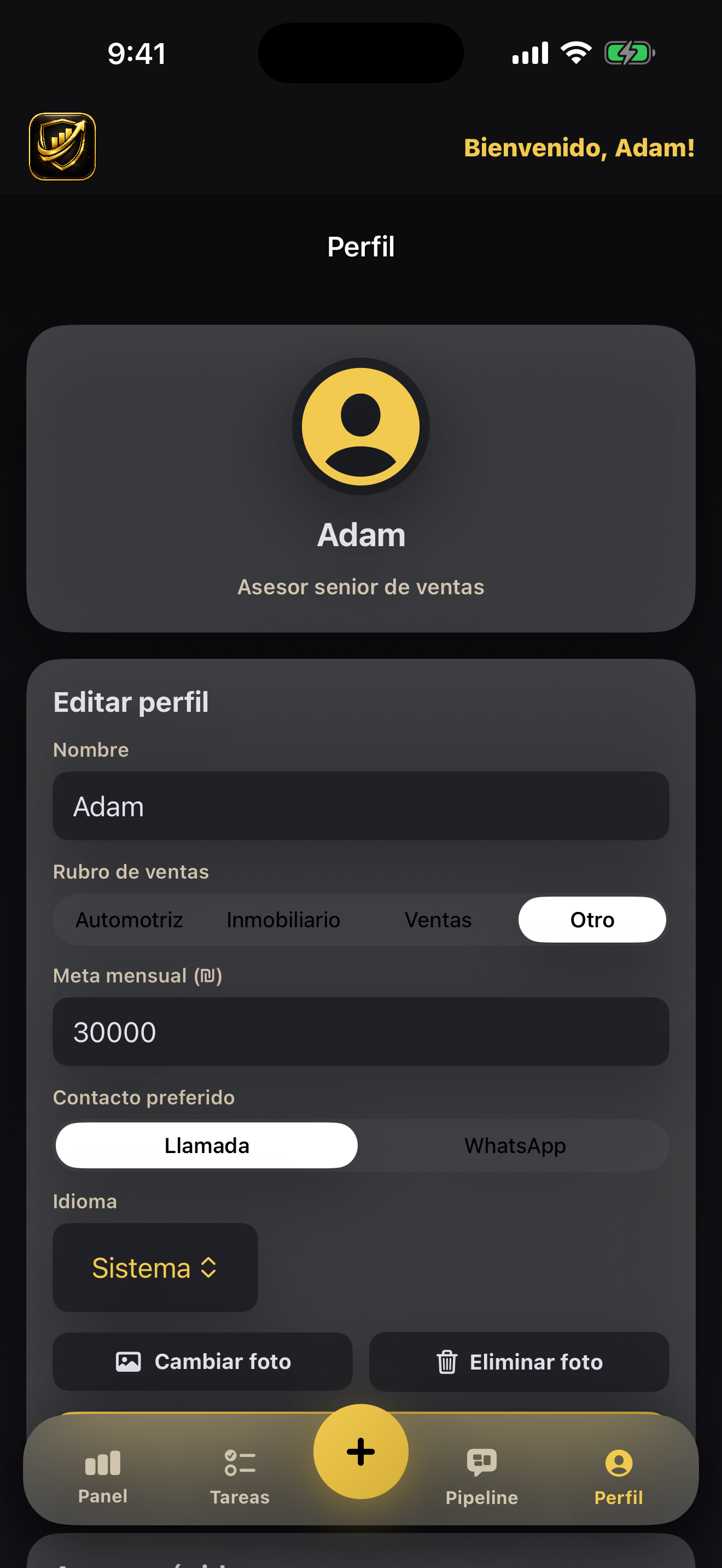
Task: Open the Sistema language dropdown
Action: pos(155,1268)
